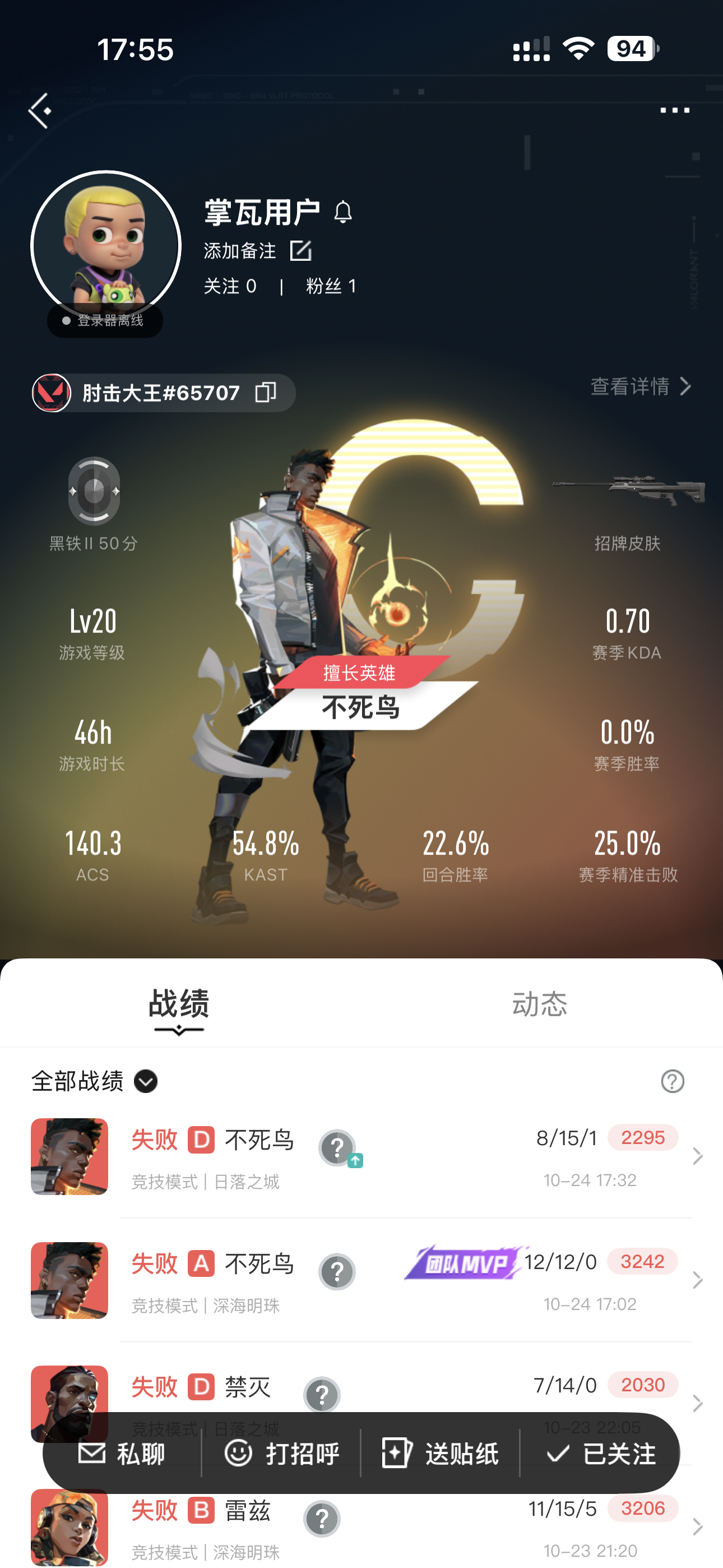Copy the game ID 肘击大王#65707

(x=266, y=393)
